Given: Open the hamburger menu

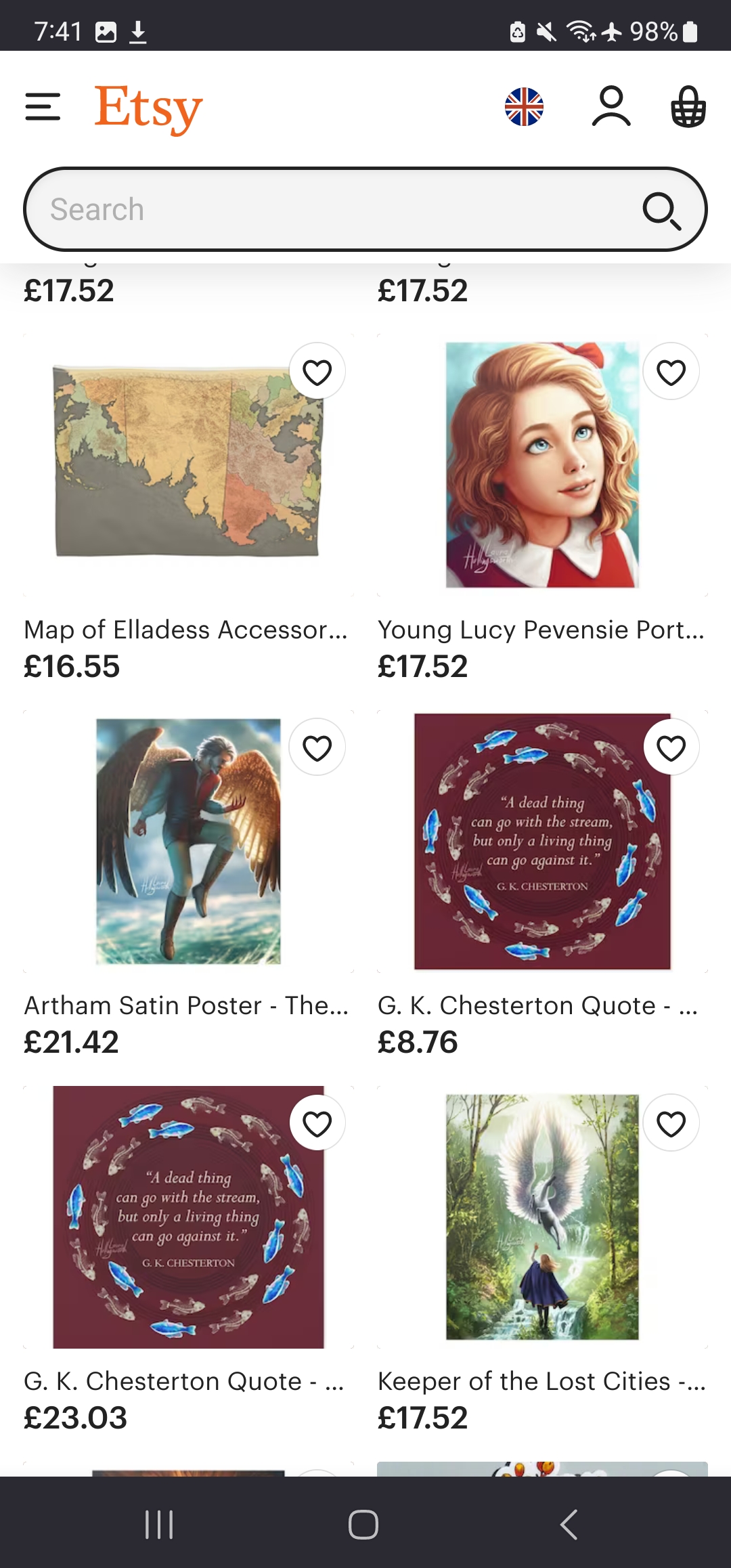Looking at the screenshot, I should tap(43, 107).
